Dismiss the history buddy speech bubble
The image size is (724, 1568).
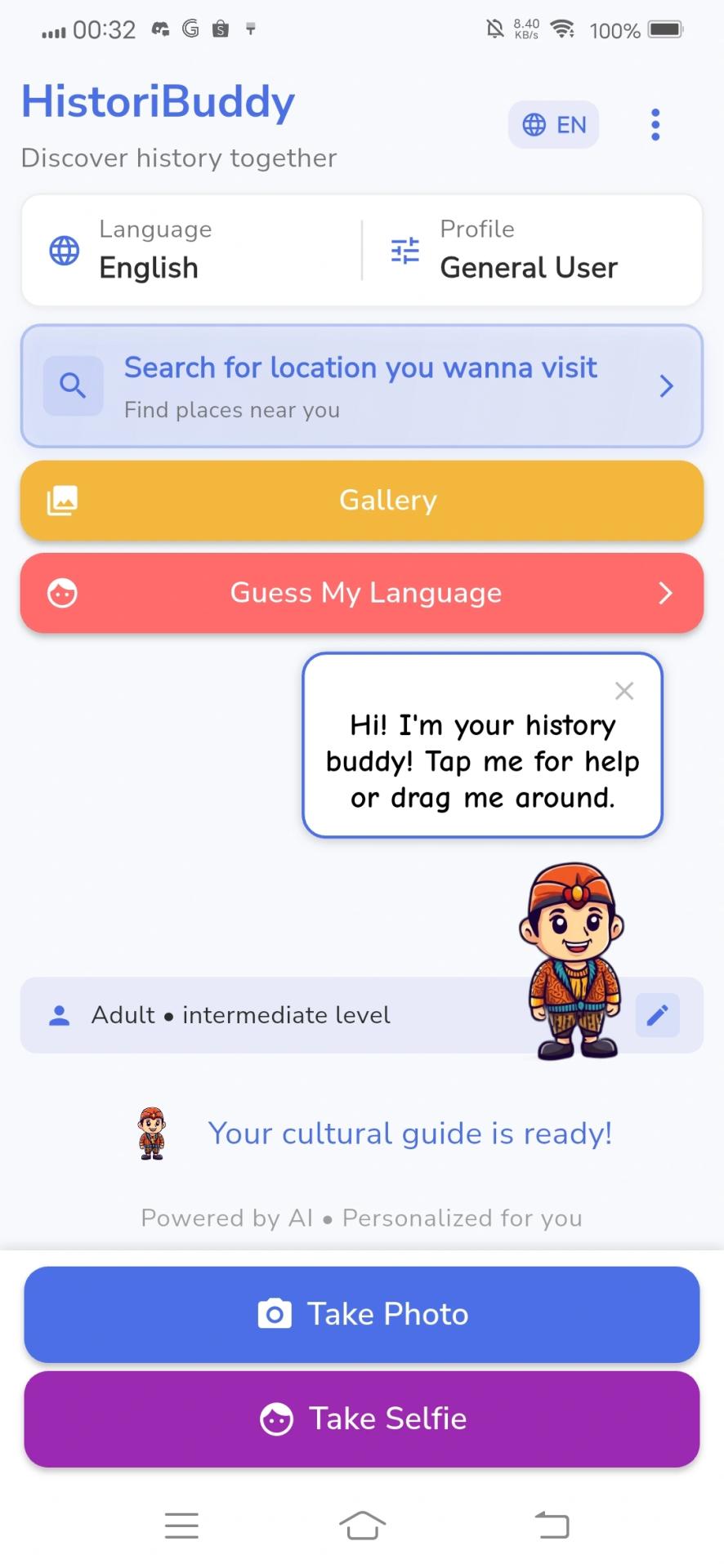tap(624, 691)
